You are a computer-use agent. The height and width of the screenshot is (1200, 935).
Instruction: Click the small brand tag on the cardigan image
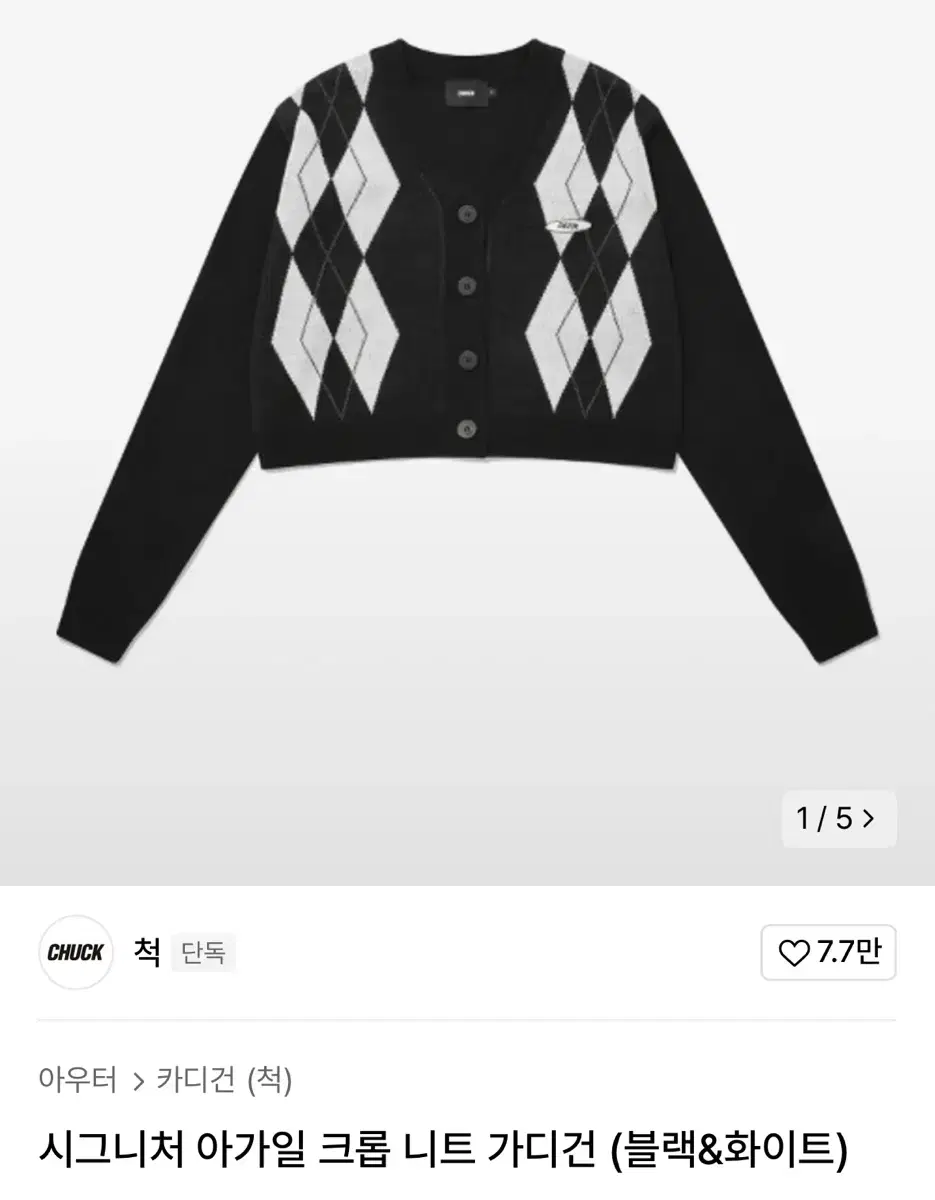click(x=569, y=226)
